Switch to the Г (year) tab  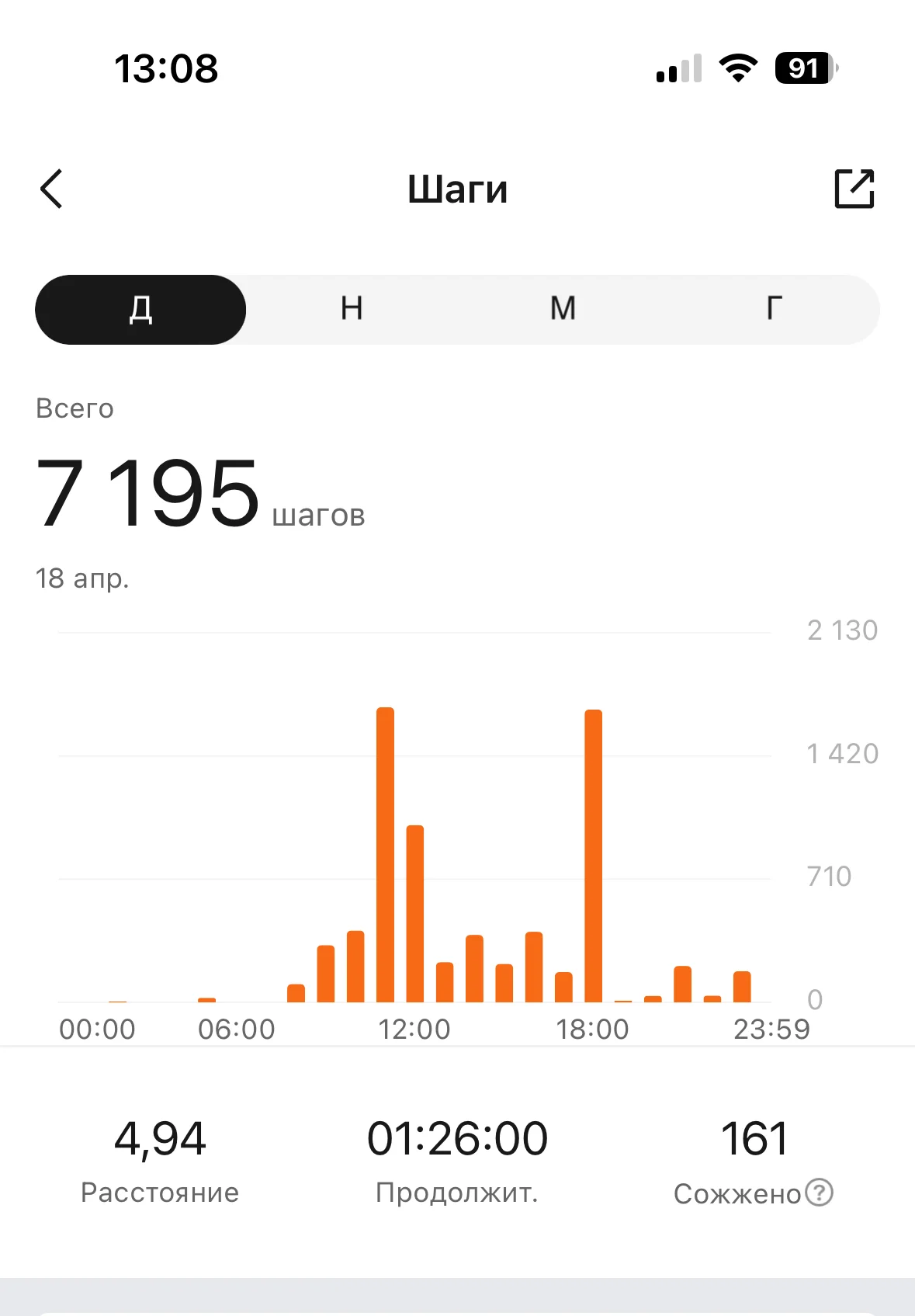click(774, 309)
